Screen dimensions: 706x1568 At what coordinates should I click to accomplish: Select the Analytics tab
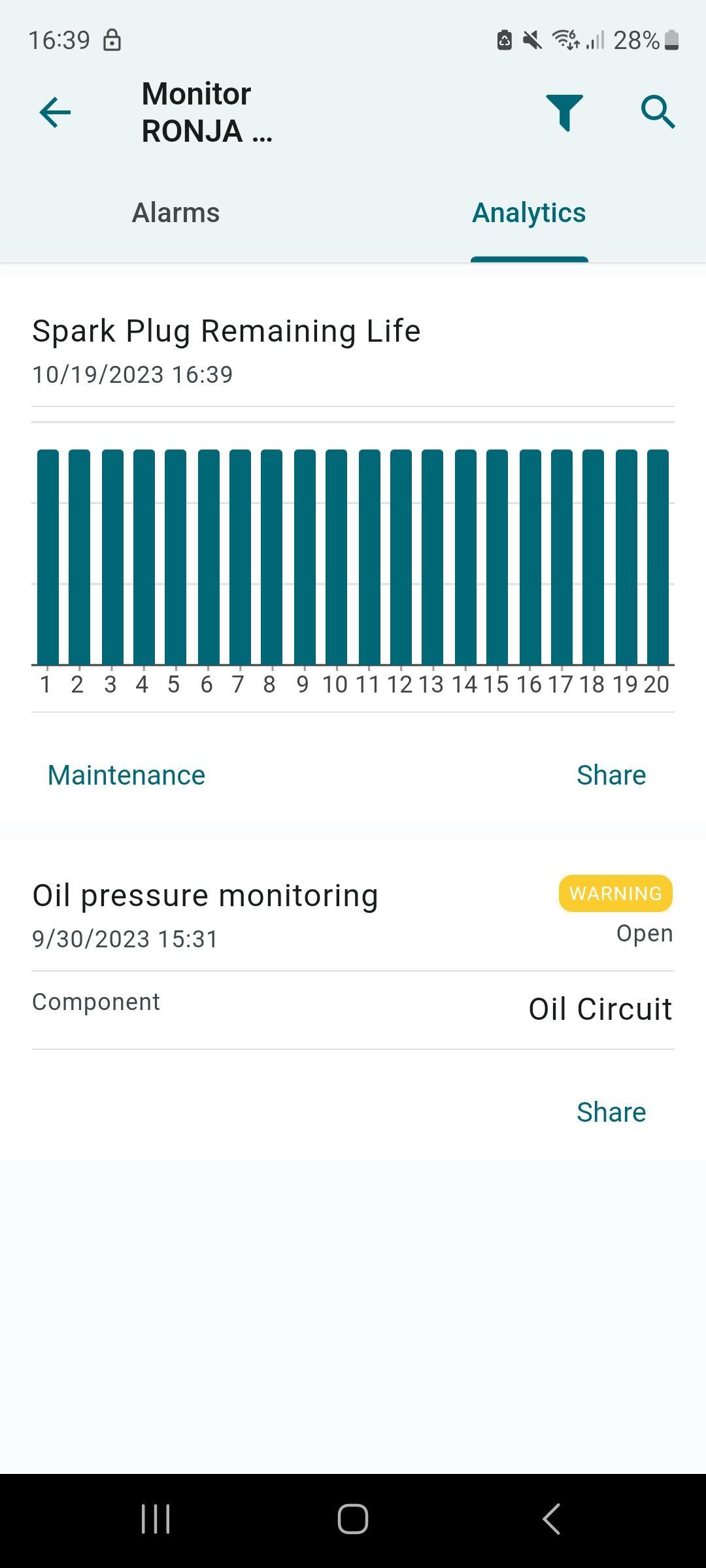(x=529, y=213)
